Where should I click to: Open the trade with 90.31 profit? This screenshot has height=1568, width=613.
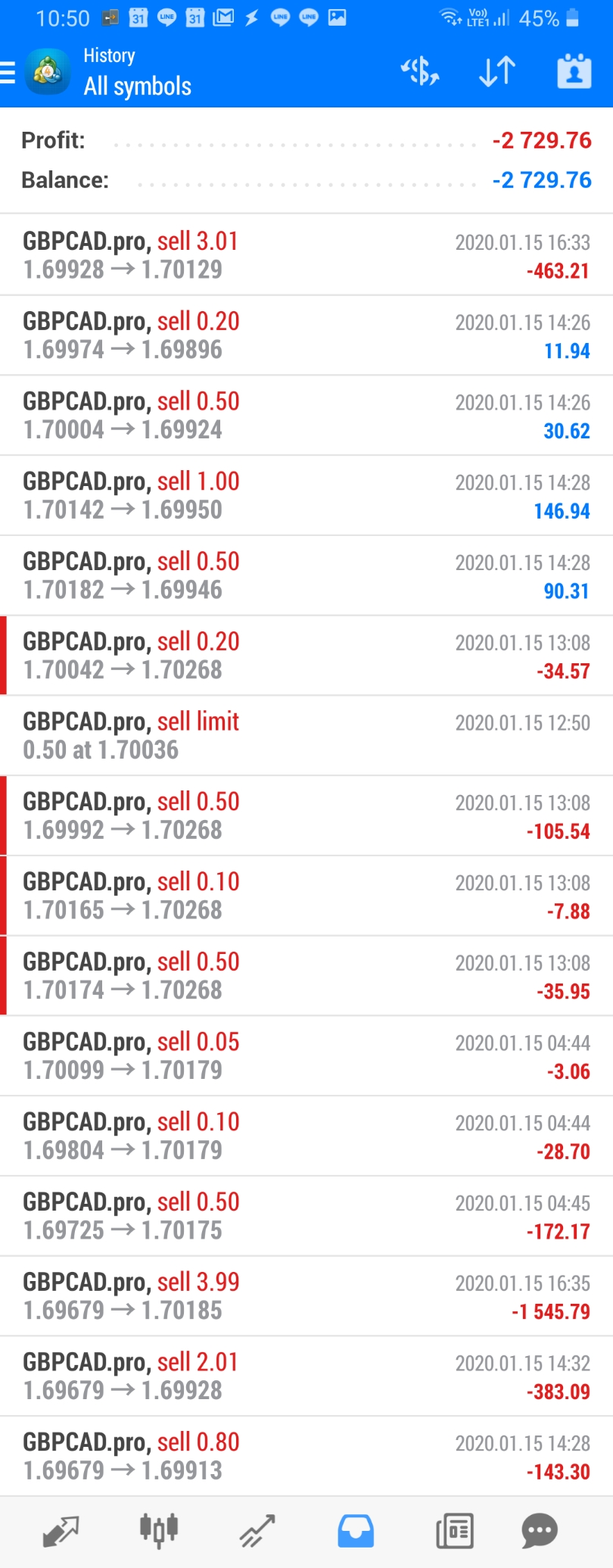tap(306, 575)
